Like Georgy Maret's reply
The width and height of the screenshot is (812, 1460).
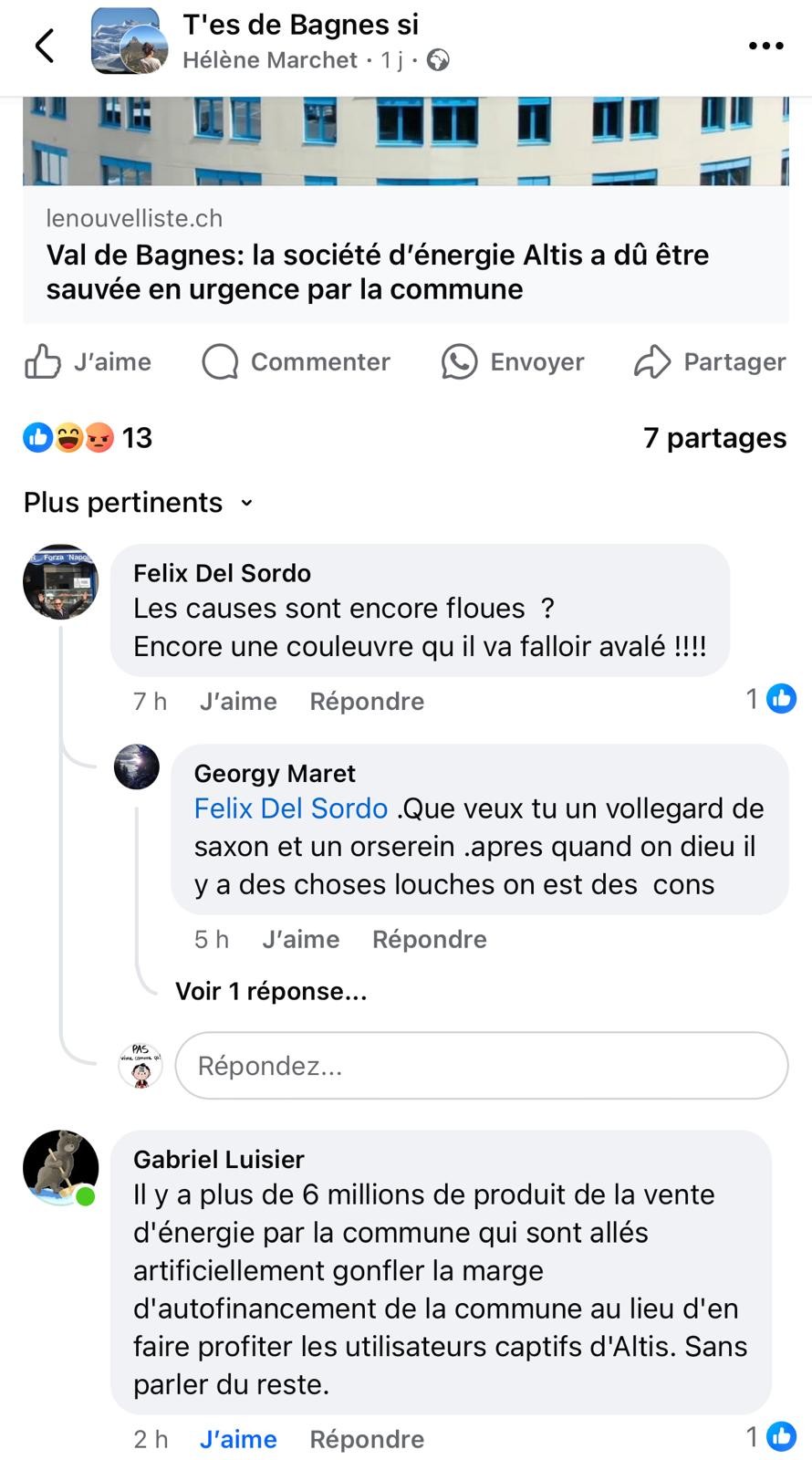click(300, 939)
